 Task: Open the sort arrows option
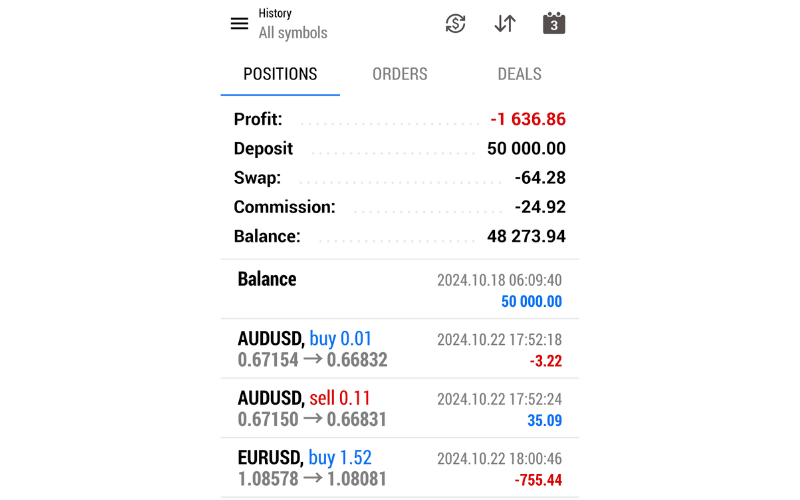click(x=505, y=23)
